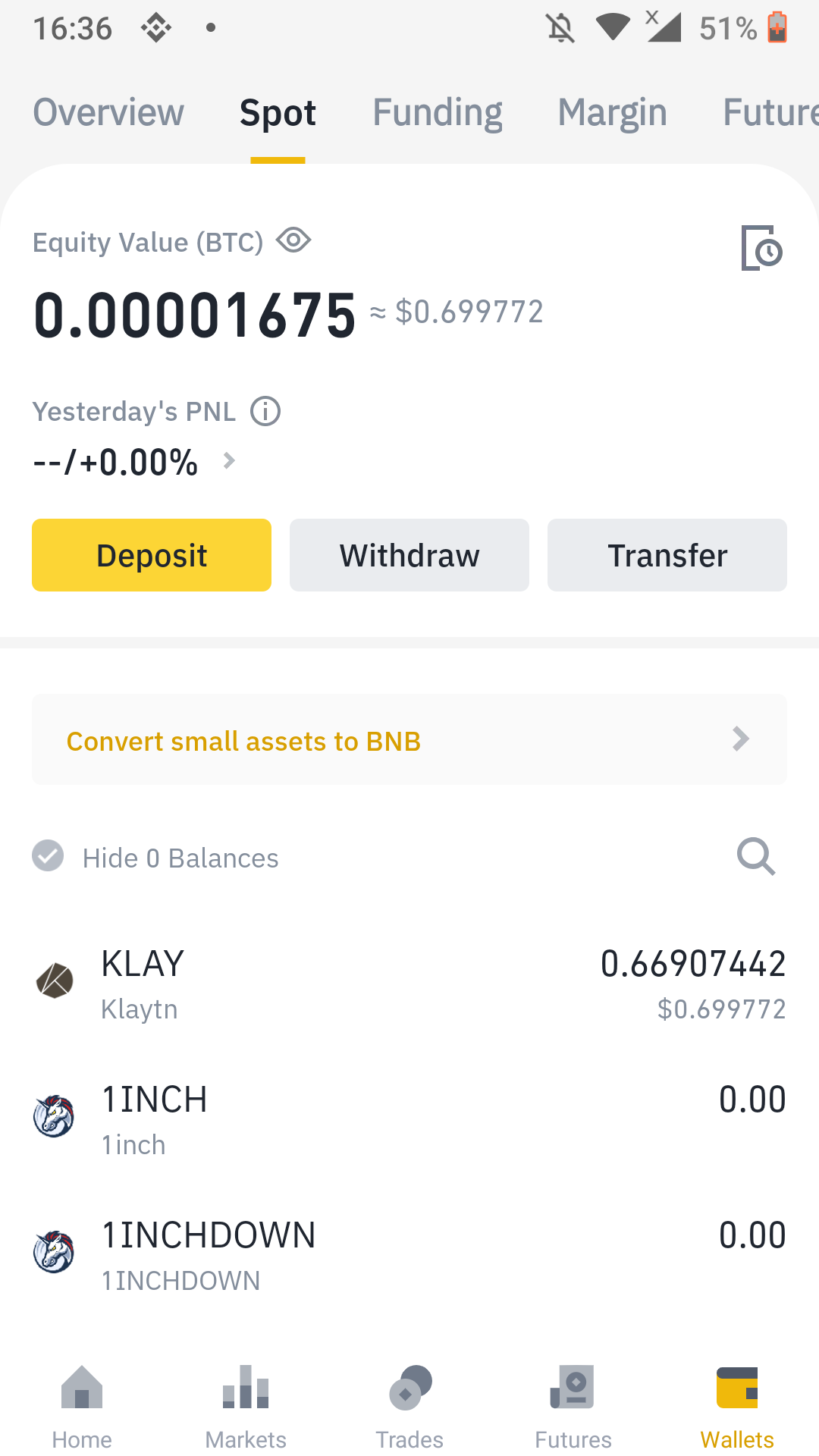Open the Margin wallet tab

pyautogui.click(x=612, y=113)
